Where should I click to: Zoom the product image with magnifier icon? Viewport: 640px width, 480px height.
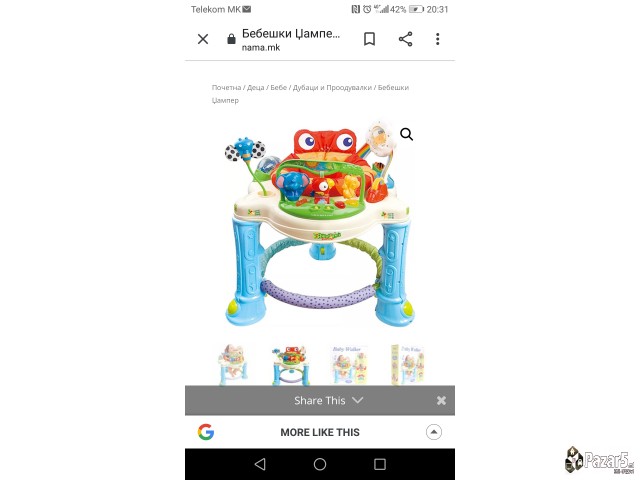tap(407, 134)
